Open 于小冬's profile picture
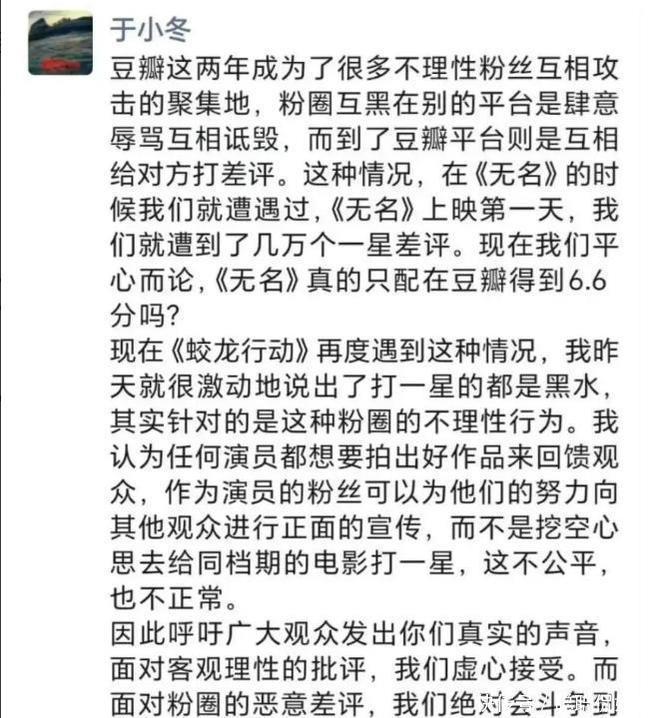The width and height of the screenshot is (660, 718). [60, 43]
